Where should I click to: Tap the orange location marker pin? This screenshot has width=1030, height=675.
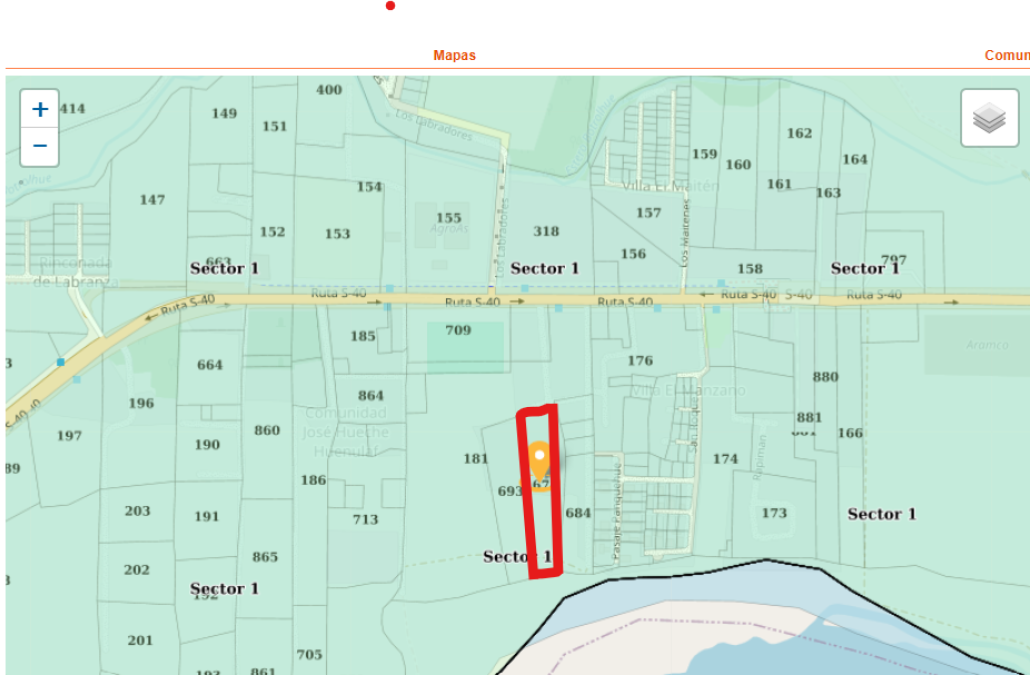[x=540, y=461]
